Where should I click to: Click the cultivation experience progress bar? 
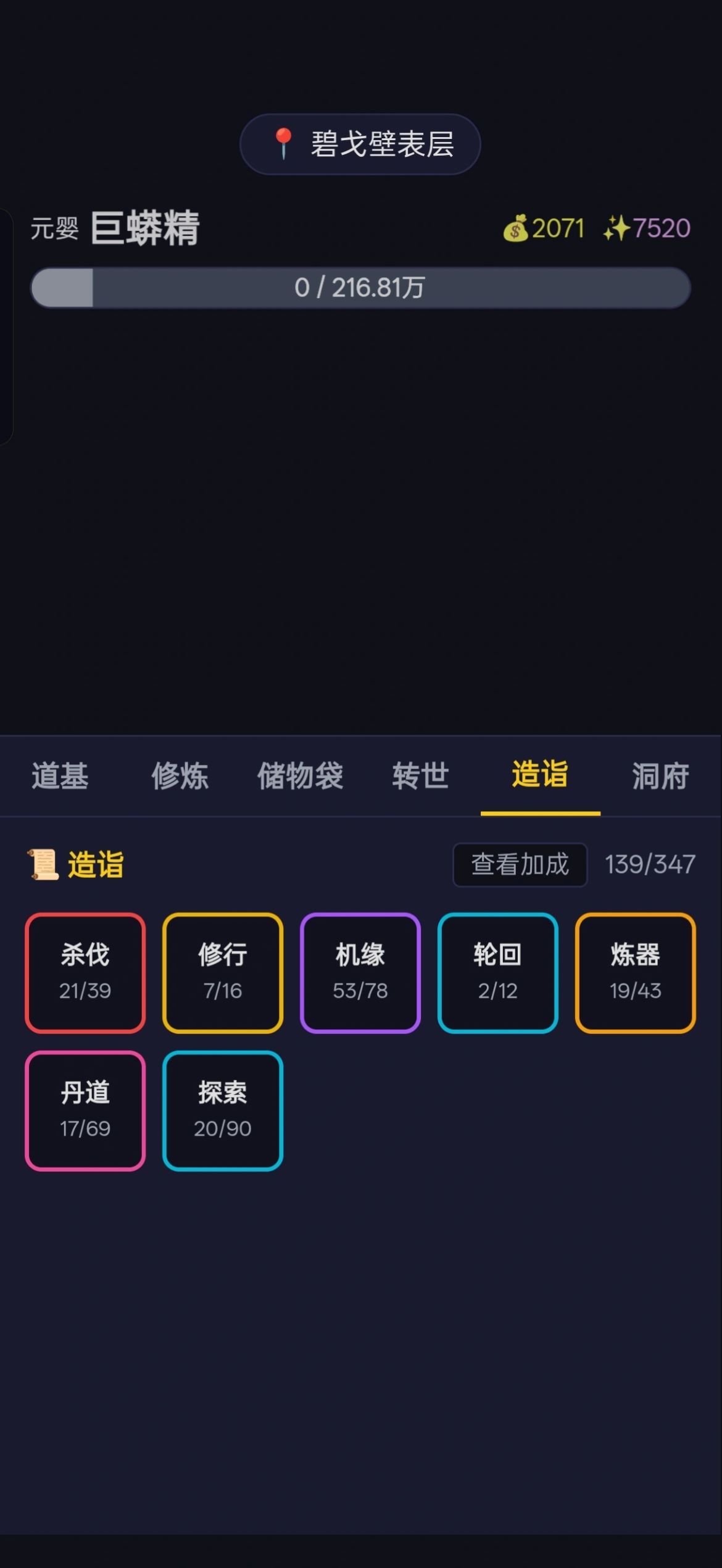pos(361,288)
